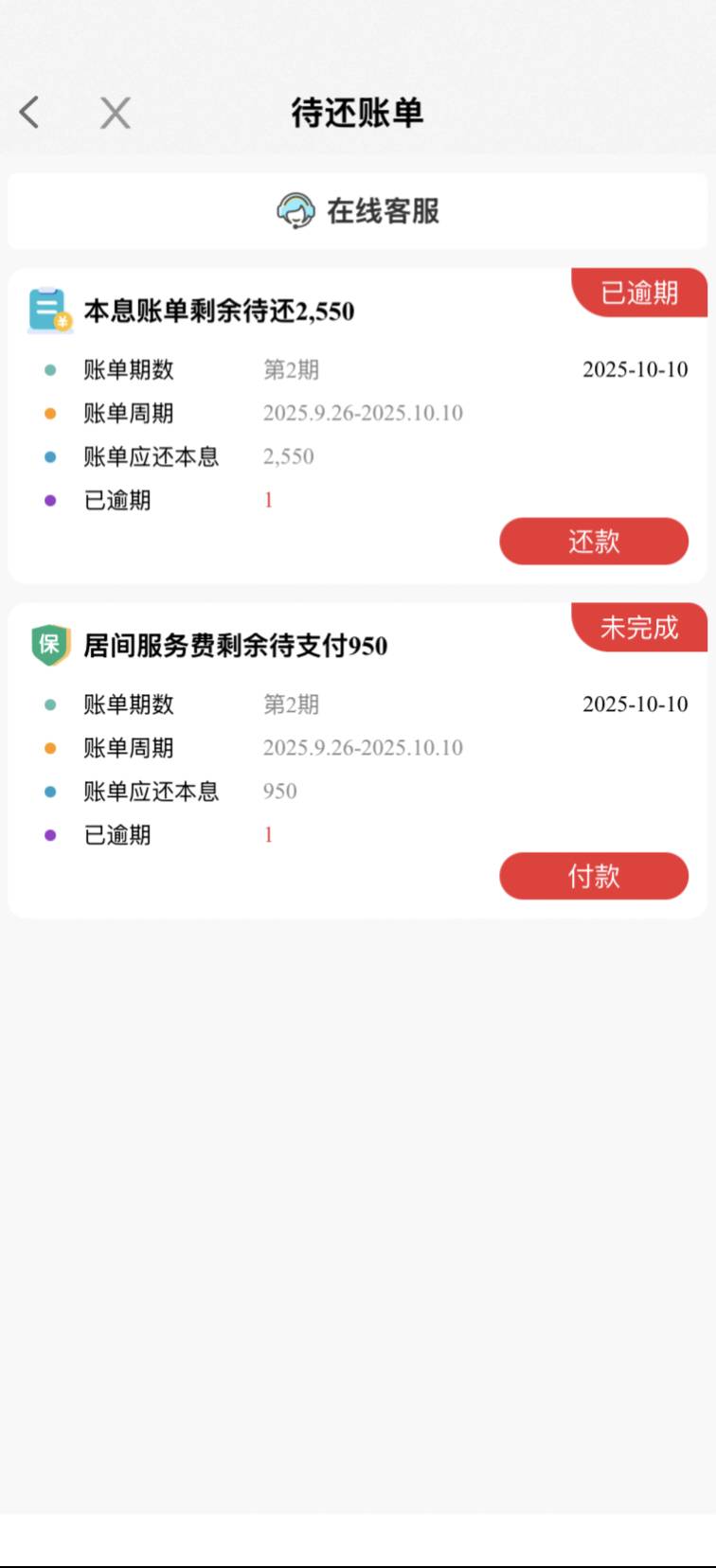Contact 在线客服 online support
Image resolution: width=716 pixels, height=1568 pixels.
pos(358,211)
